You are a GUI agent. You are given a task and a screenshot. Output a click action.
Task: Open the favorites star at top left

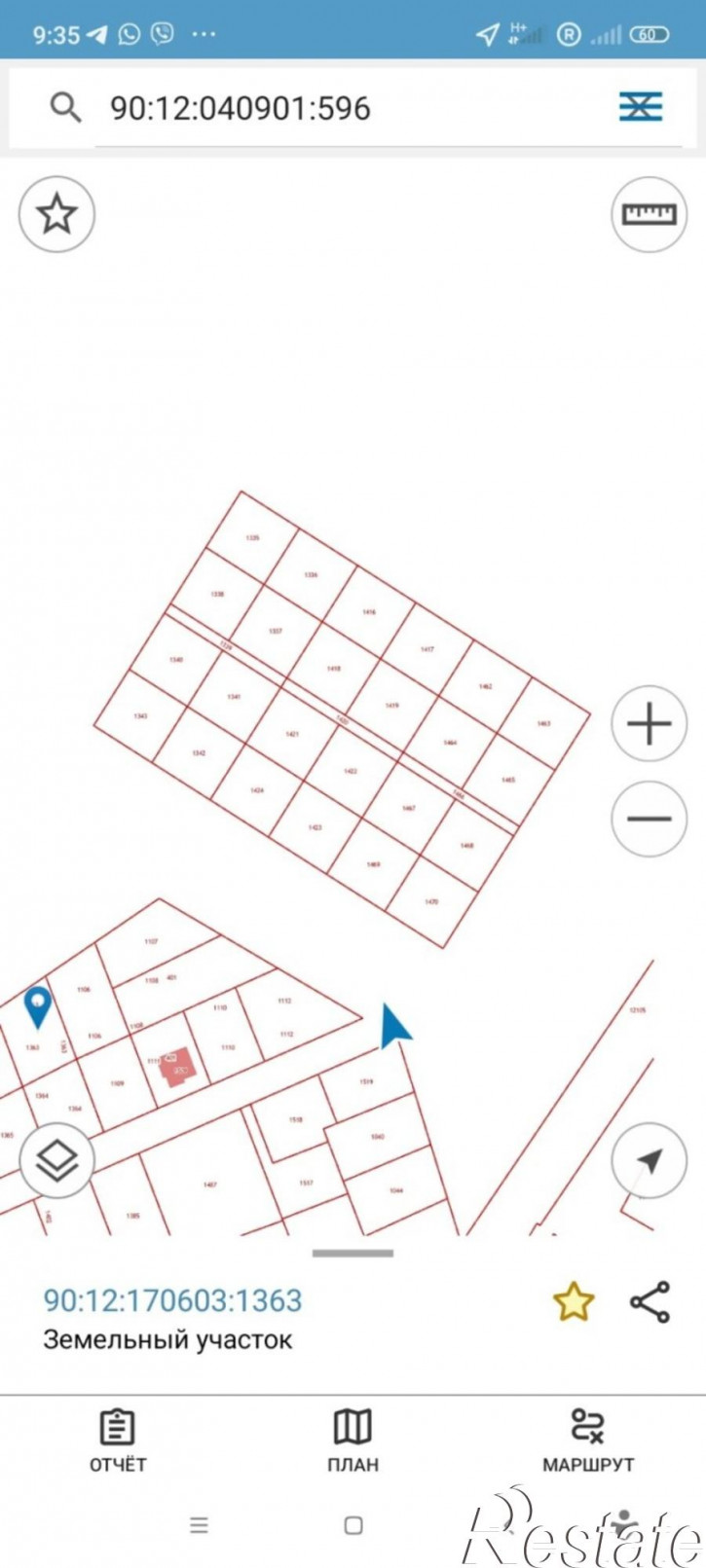coord(57,214)
